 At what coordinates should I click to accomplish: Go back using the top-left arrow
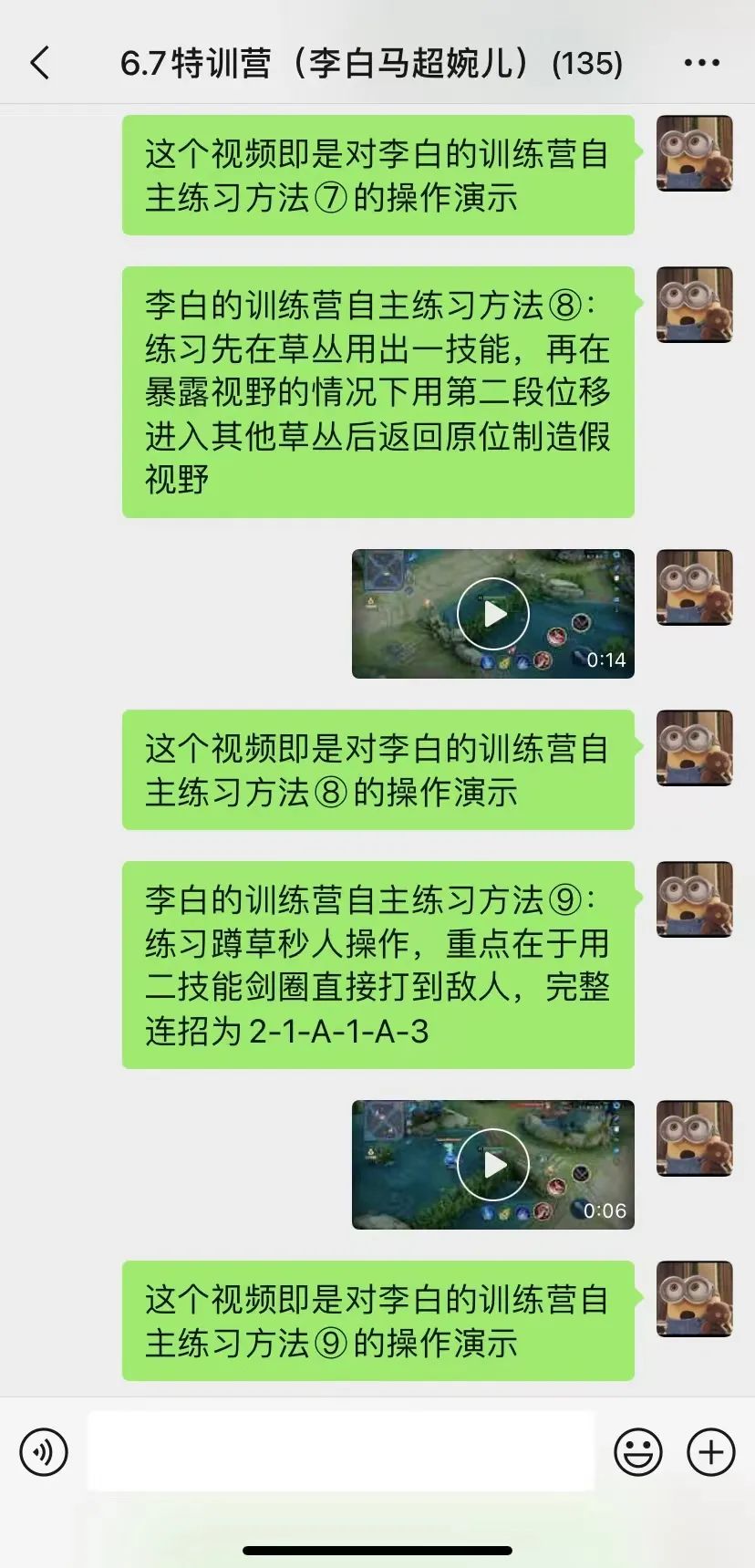point(40,63)
